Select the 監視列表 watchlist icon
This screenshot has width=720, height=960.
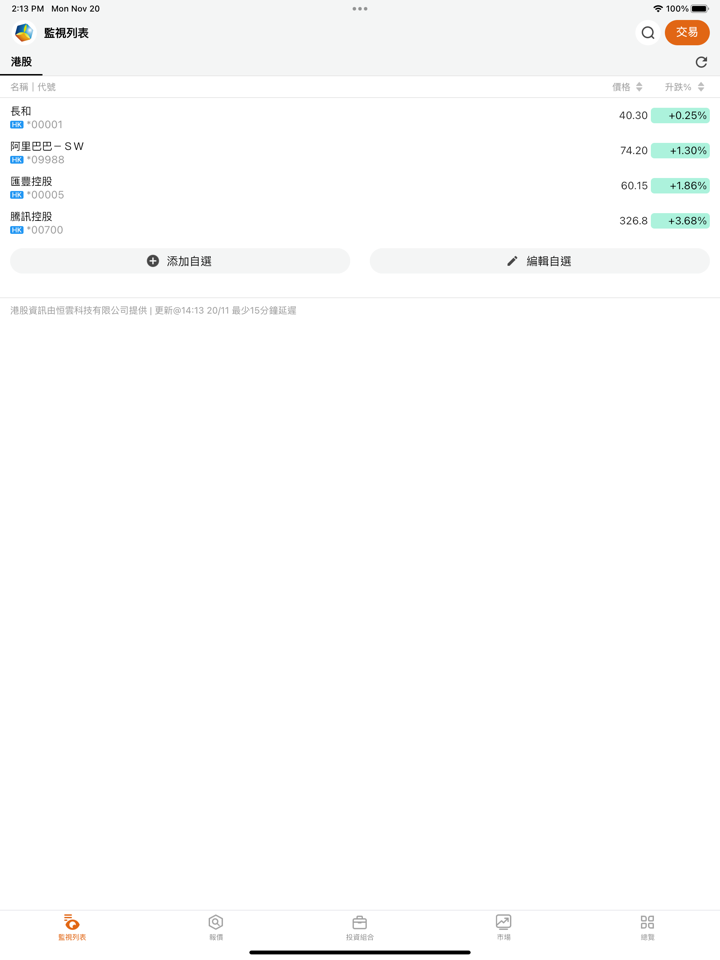click(71, 928)
